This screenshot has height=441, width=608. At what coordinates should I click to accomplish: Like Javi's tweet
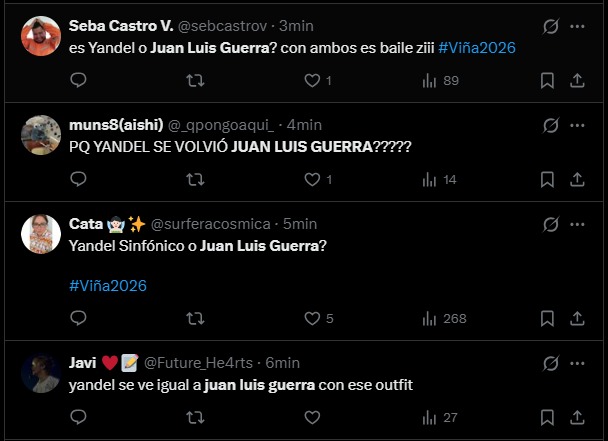(x=312, y=417)
